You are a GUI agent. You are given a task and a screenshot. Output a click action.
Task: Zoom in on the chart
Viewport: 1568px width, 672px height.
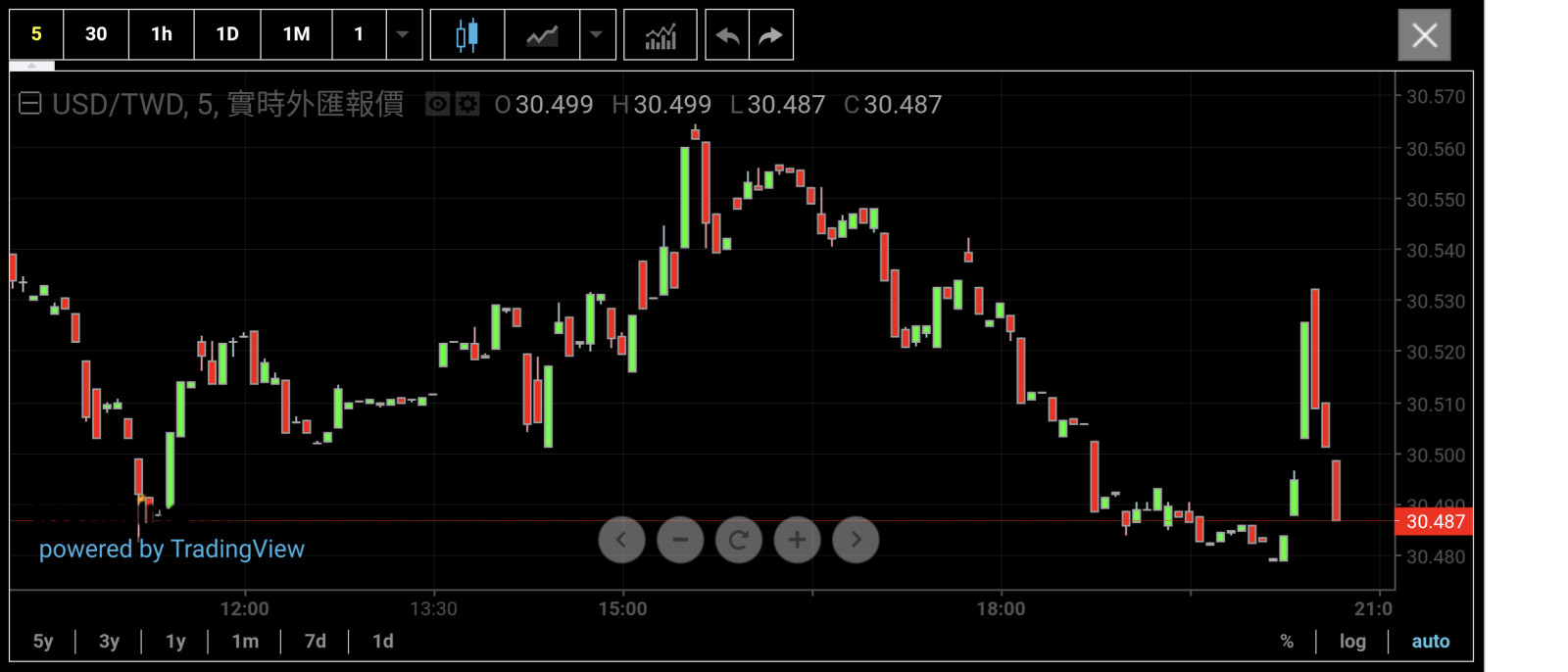pyautogui.click(x=798, y=540)
